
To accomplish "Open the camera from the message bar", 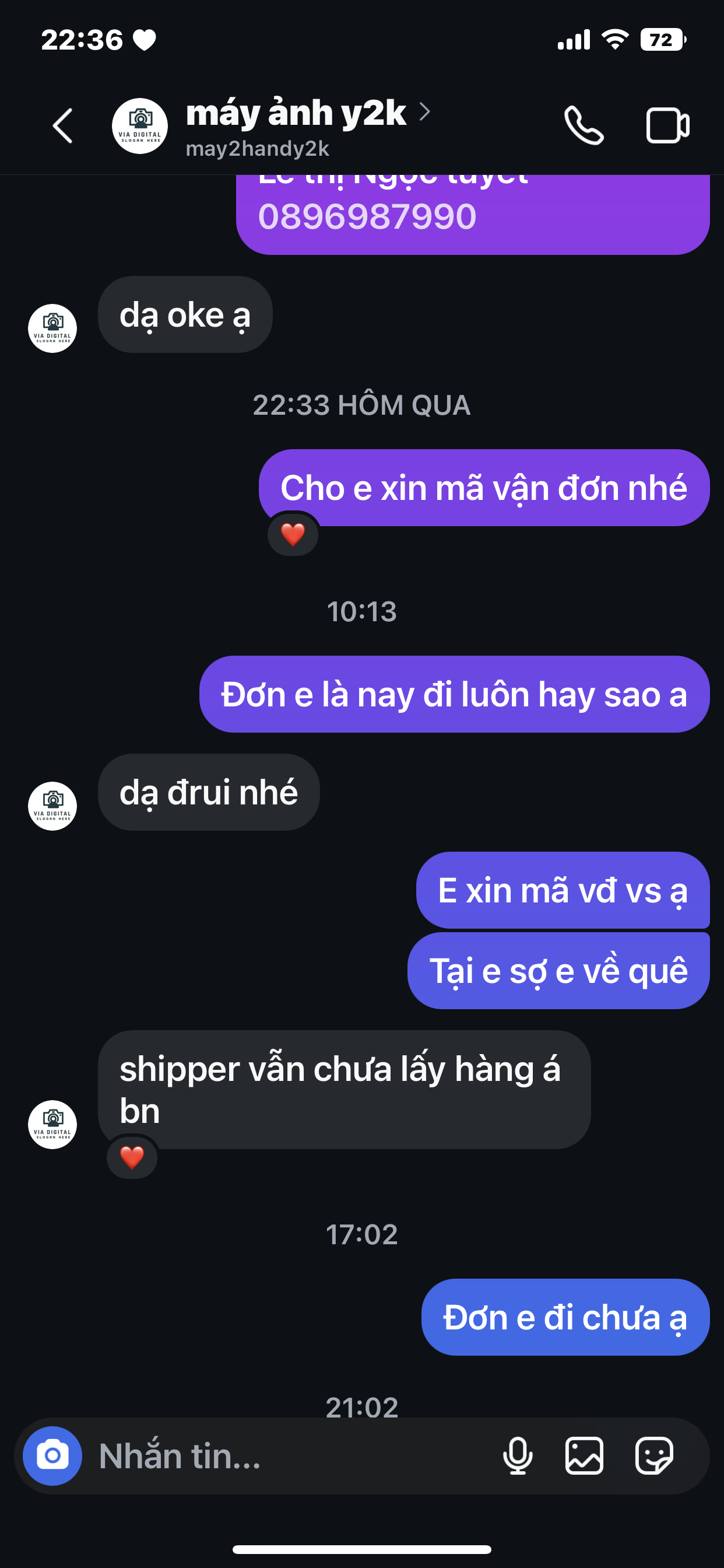I will click(x=52, y=1455).
